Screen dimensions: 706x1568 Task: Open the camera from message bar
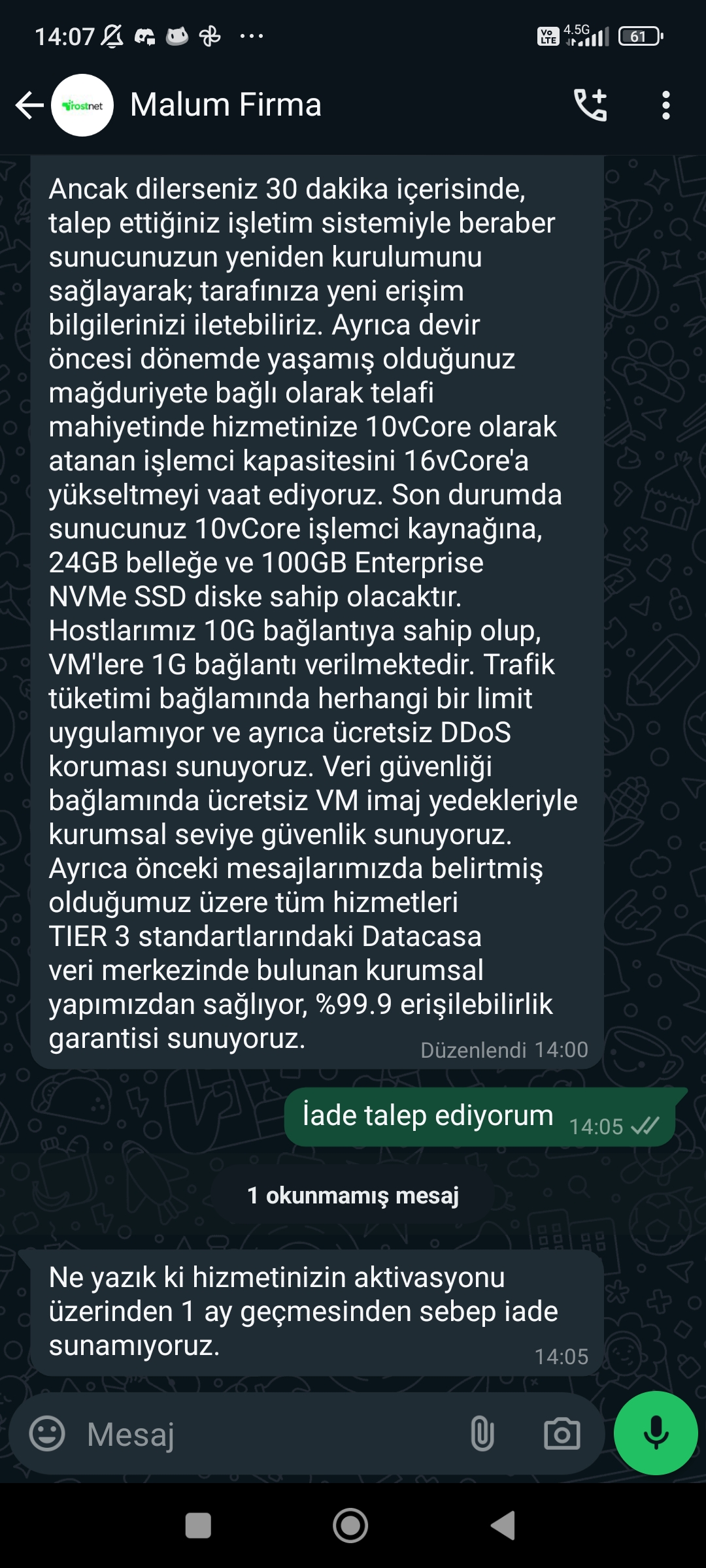[x=562, y=1434]
